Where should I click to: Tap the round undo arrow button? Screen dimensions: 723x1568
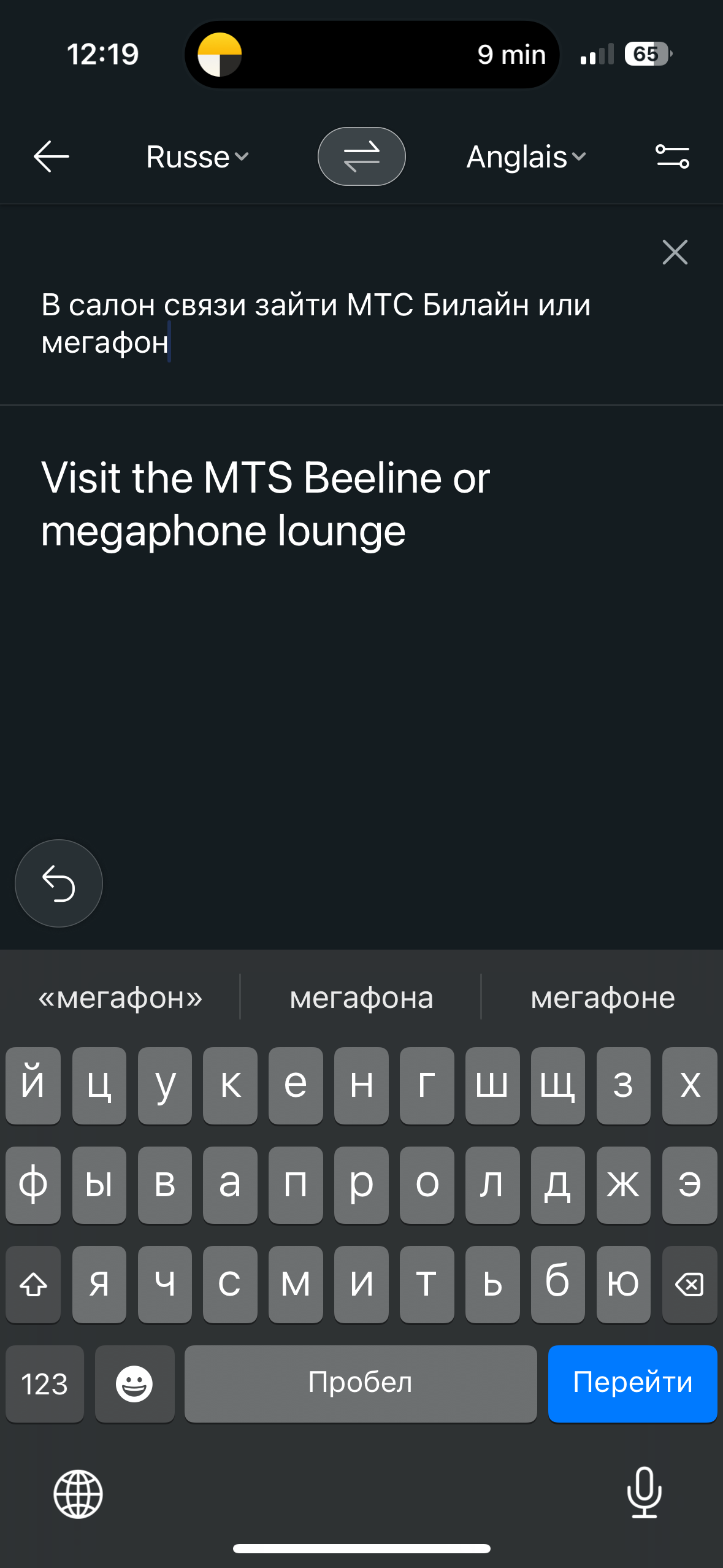59,883
